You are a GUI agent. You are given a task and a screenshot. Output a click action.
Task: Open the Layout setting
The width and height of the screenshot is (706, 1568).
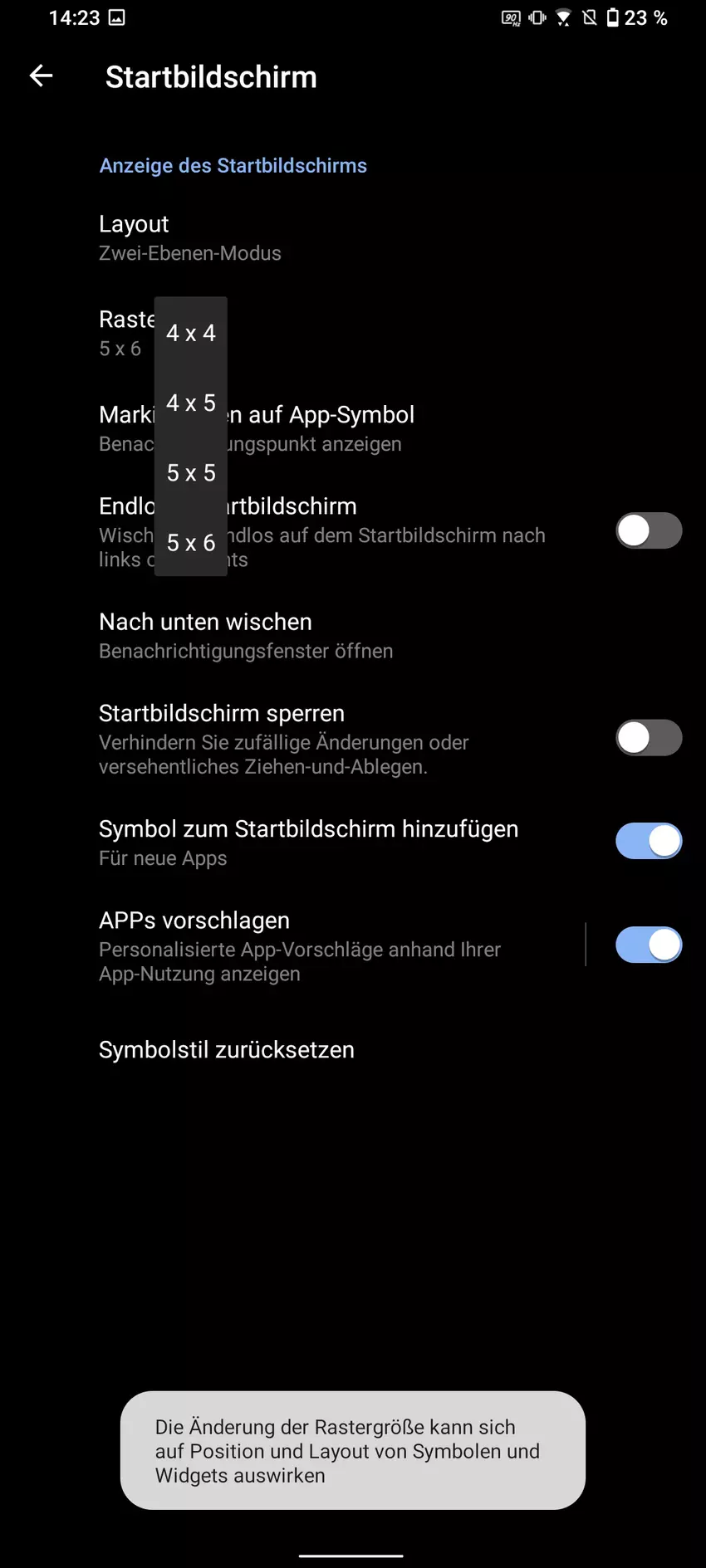(x=189, y=237)
